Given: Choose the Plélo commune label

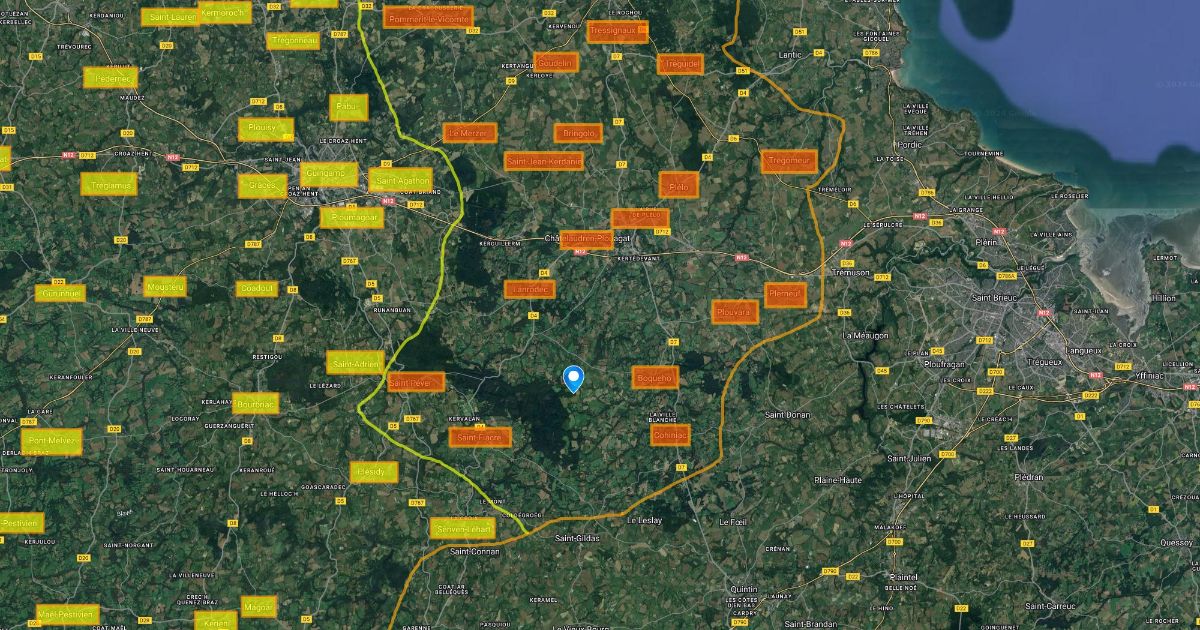Looking at the screenshot, I should [x=678, y=185].
